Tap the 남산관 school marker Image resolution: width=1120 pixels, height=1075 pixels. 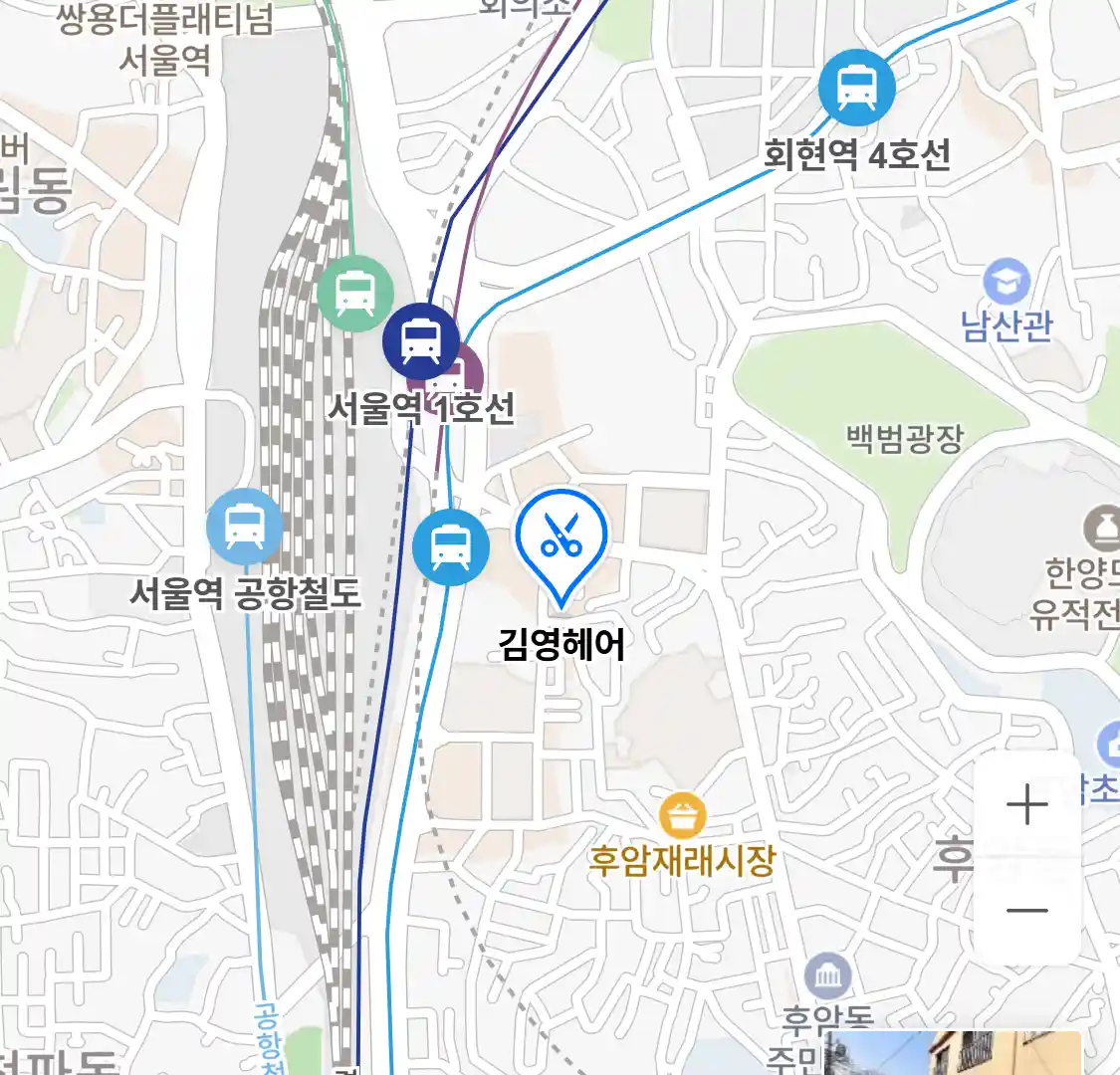point(1007,283)
